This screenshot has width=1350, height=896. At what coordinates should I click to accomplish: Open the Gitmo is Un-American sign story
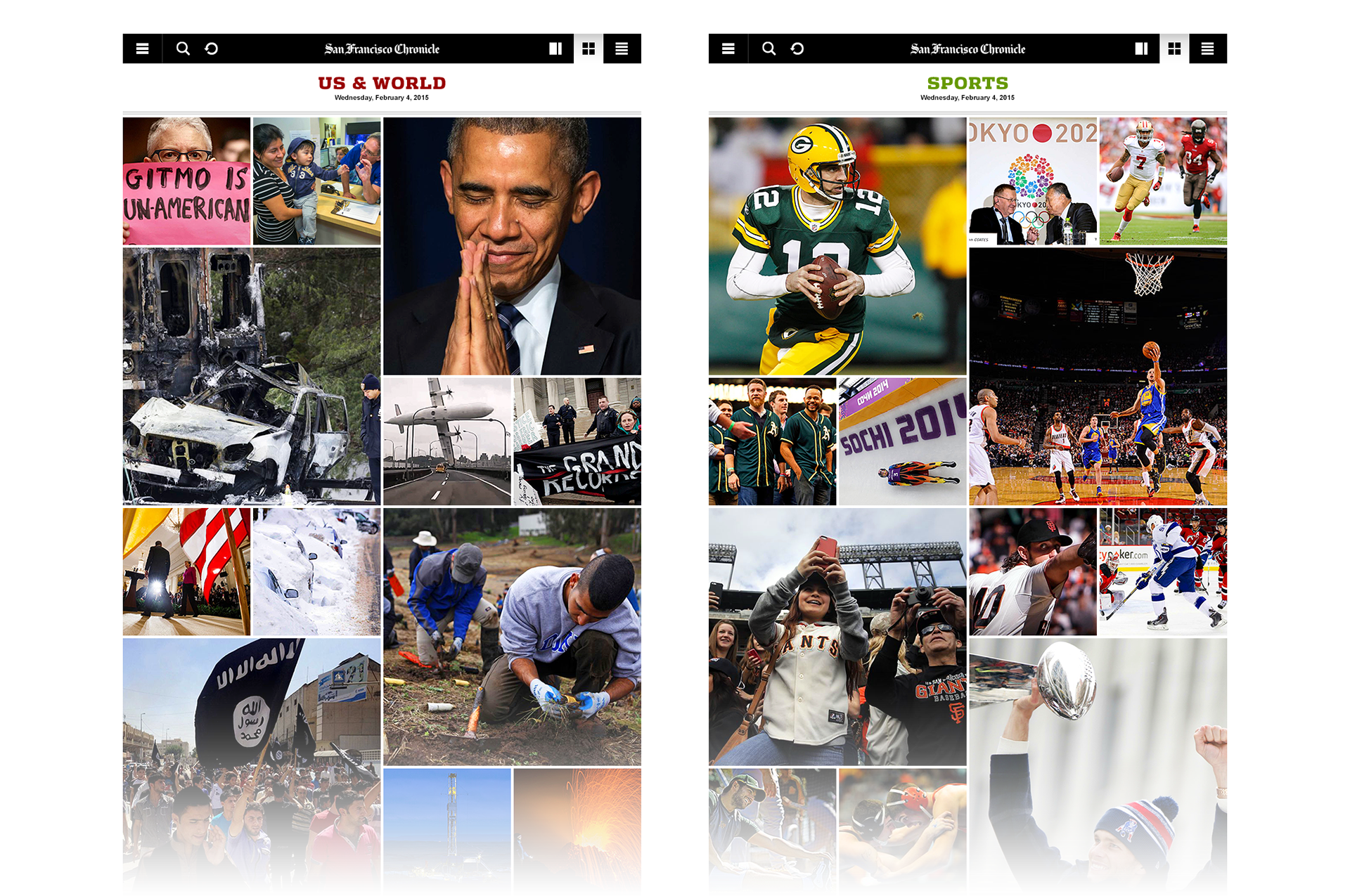click(x=186, y=181)
